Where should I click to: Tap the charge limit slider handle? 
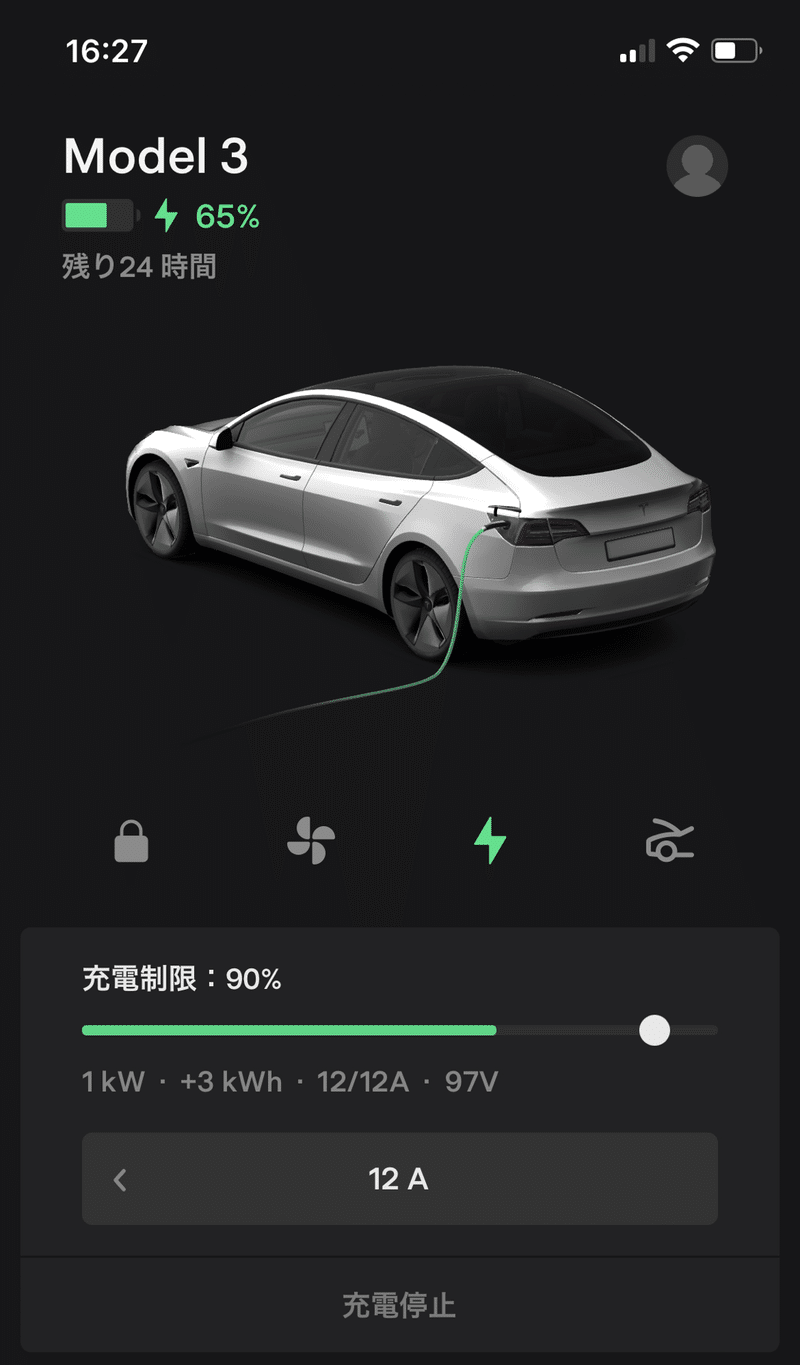[654, 1030]
